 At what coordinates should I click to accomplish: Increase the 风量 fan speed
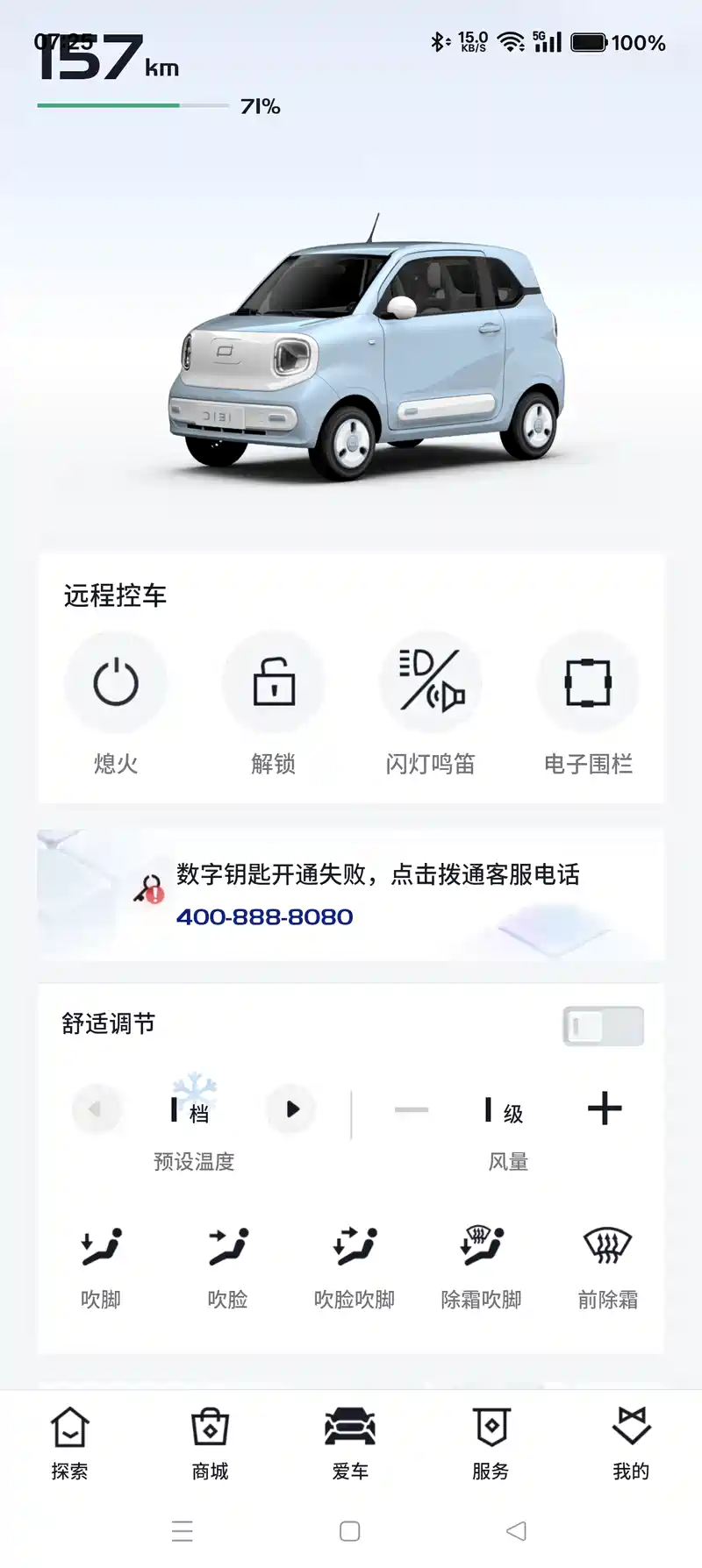(605, 1109)
